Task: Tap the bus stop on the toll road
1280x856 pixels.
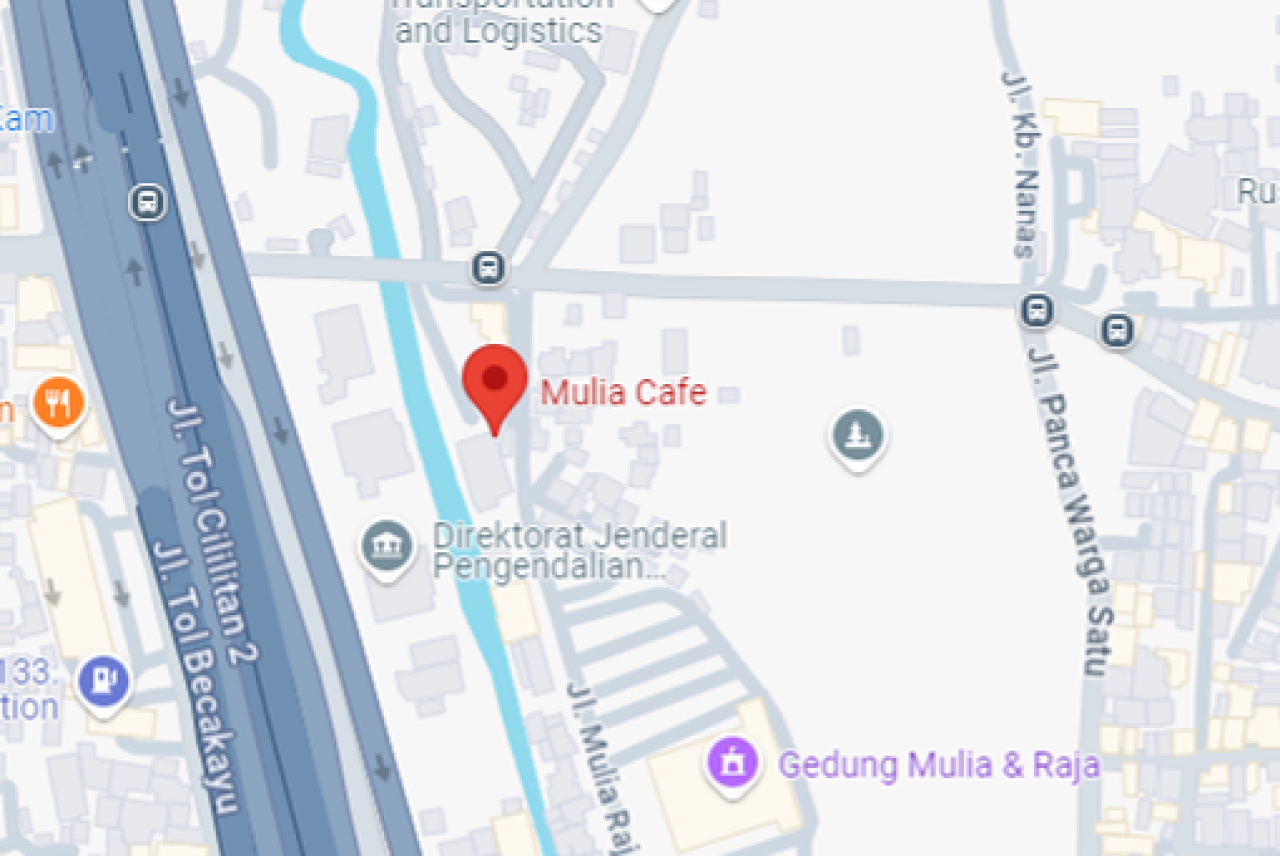Action: (x=147, y=203)
